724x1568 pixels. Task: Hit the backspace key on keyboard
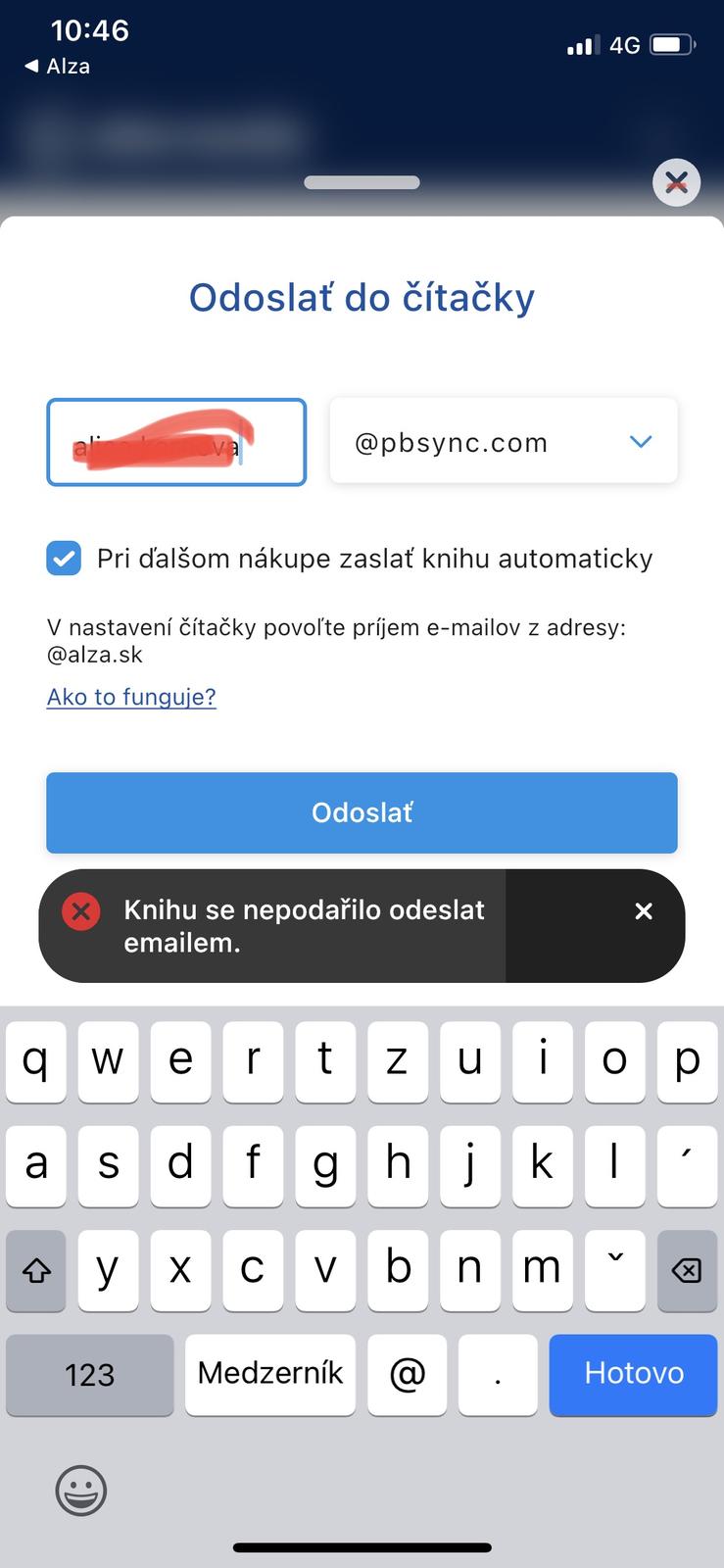tap(687, 1271)
